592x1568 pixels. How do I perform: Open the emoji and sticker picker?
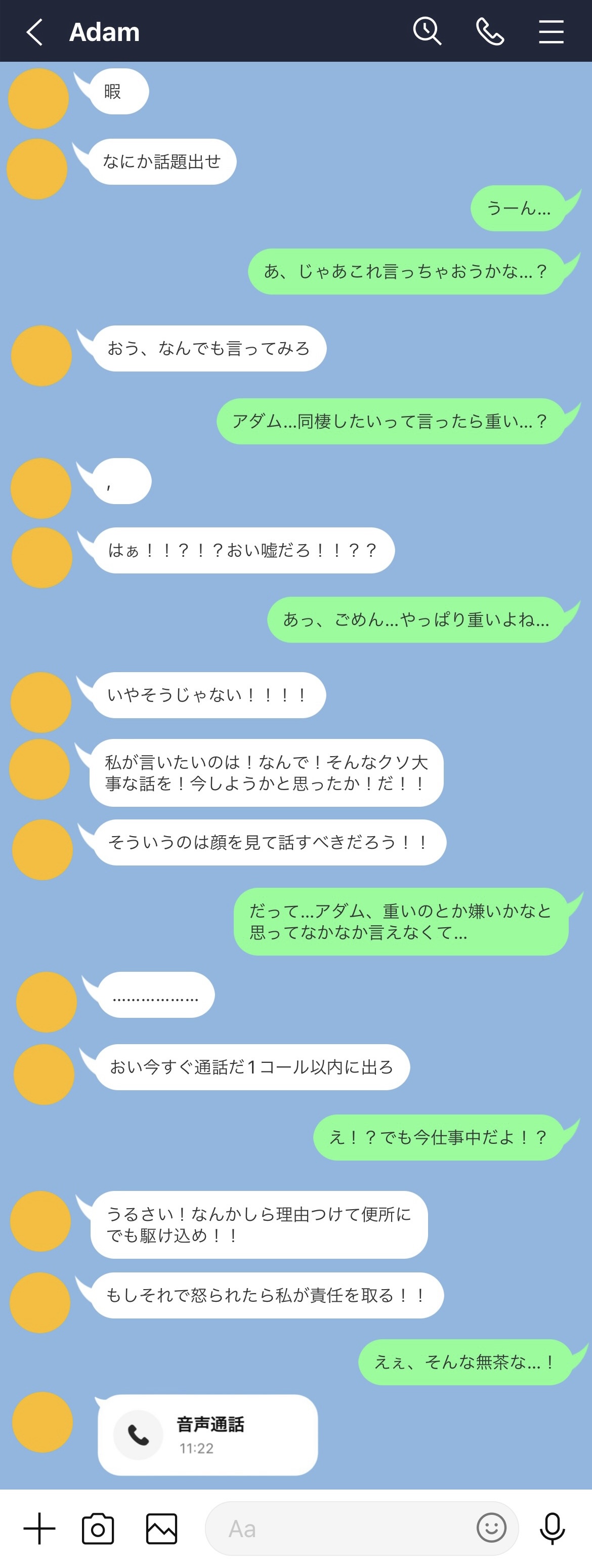492,1529
